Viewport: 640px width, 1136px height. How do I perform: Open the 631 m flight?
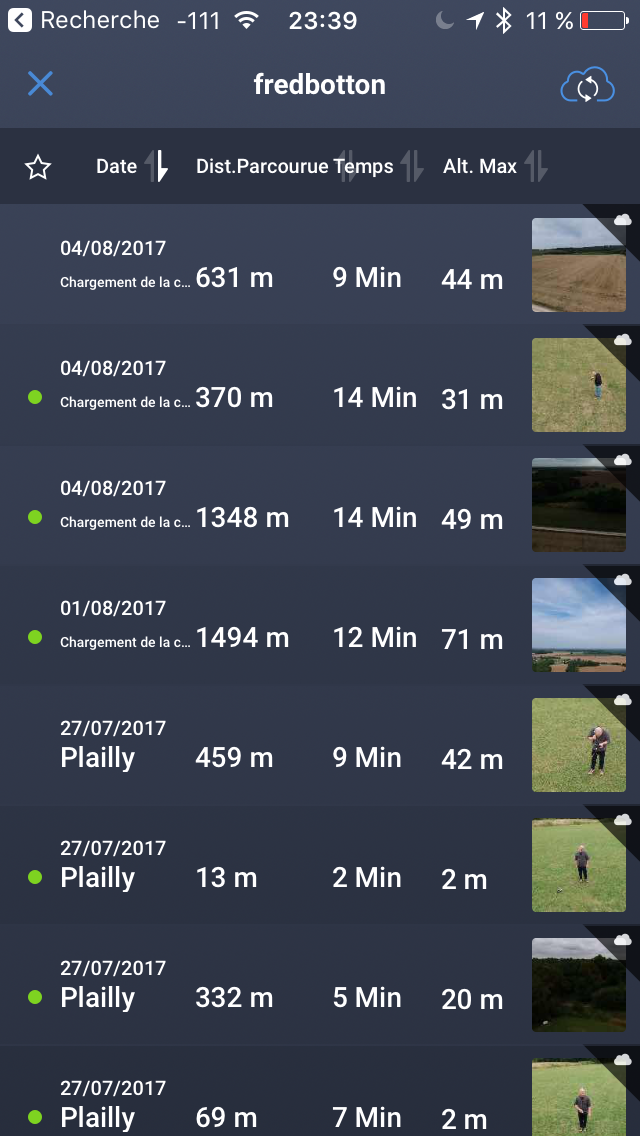point(320,264)
